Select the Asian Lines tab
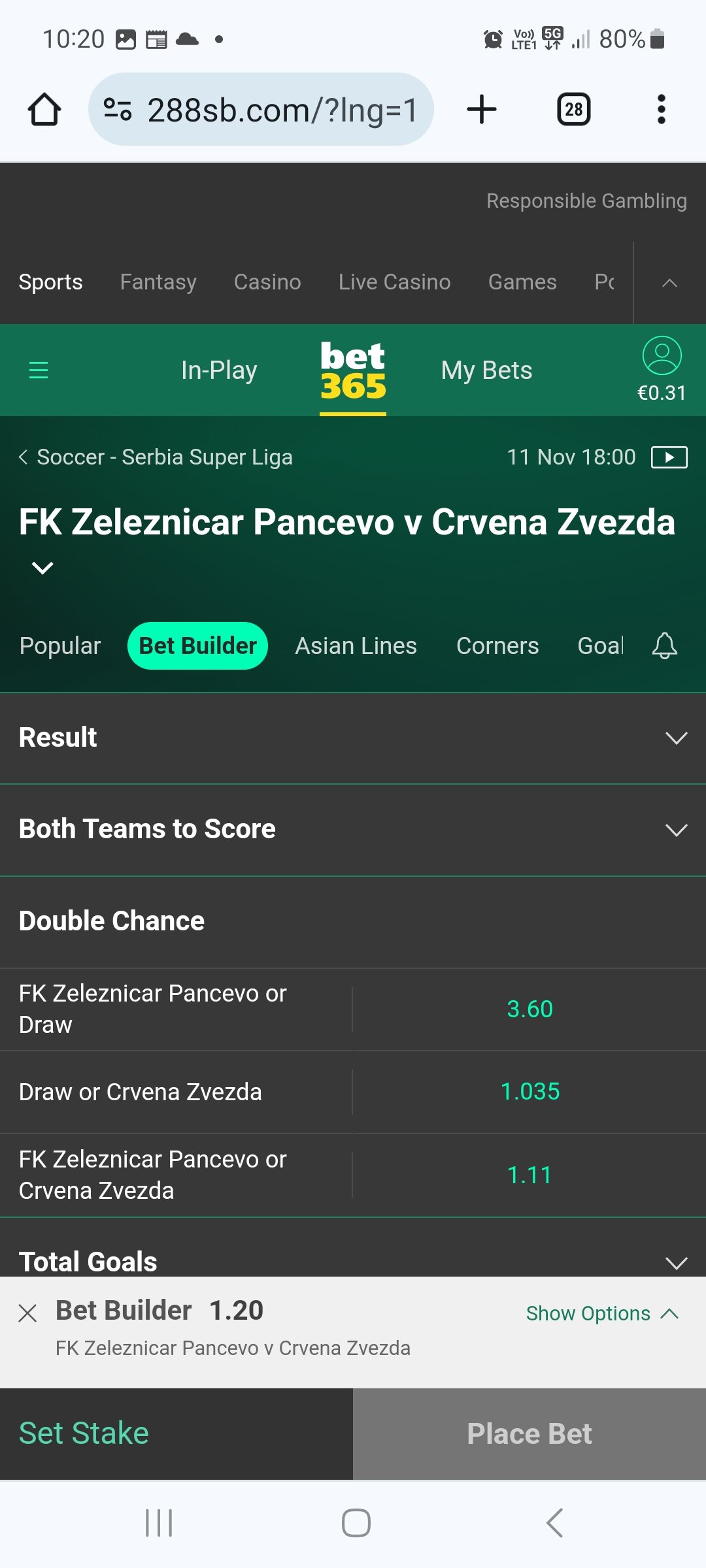 (x=356, y=645)
